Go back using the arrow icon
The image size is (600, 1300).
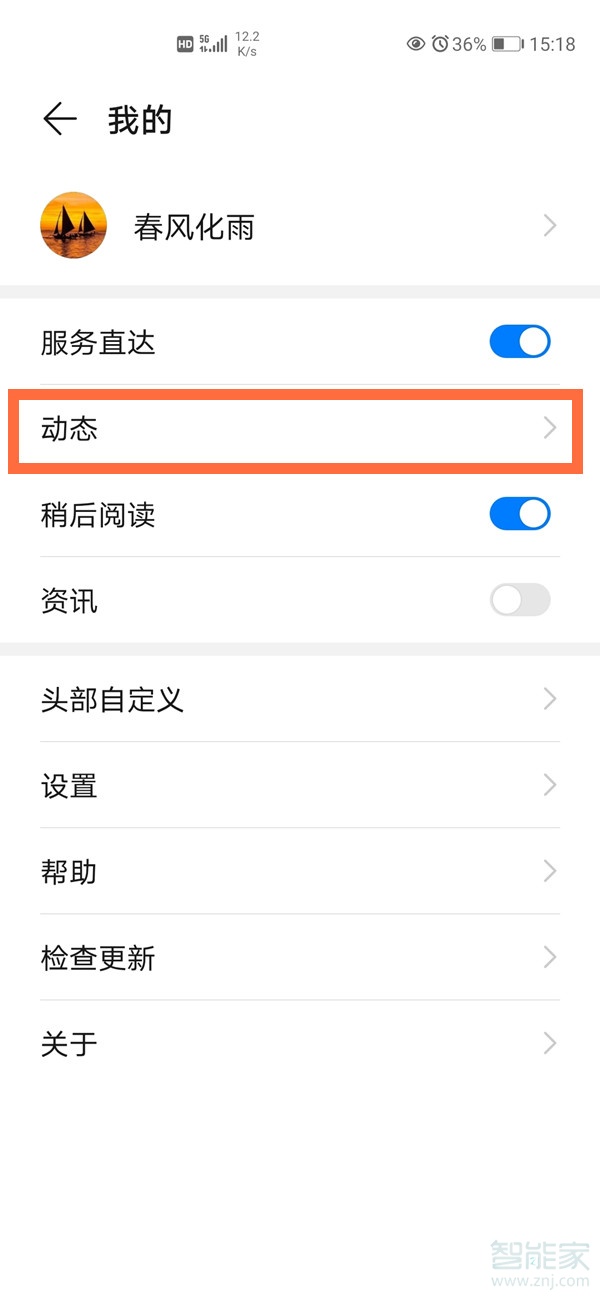[x=60, y=120]
